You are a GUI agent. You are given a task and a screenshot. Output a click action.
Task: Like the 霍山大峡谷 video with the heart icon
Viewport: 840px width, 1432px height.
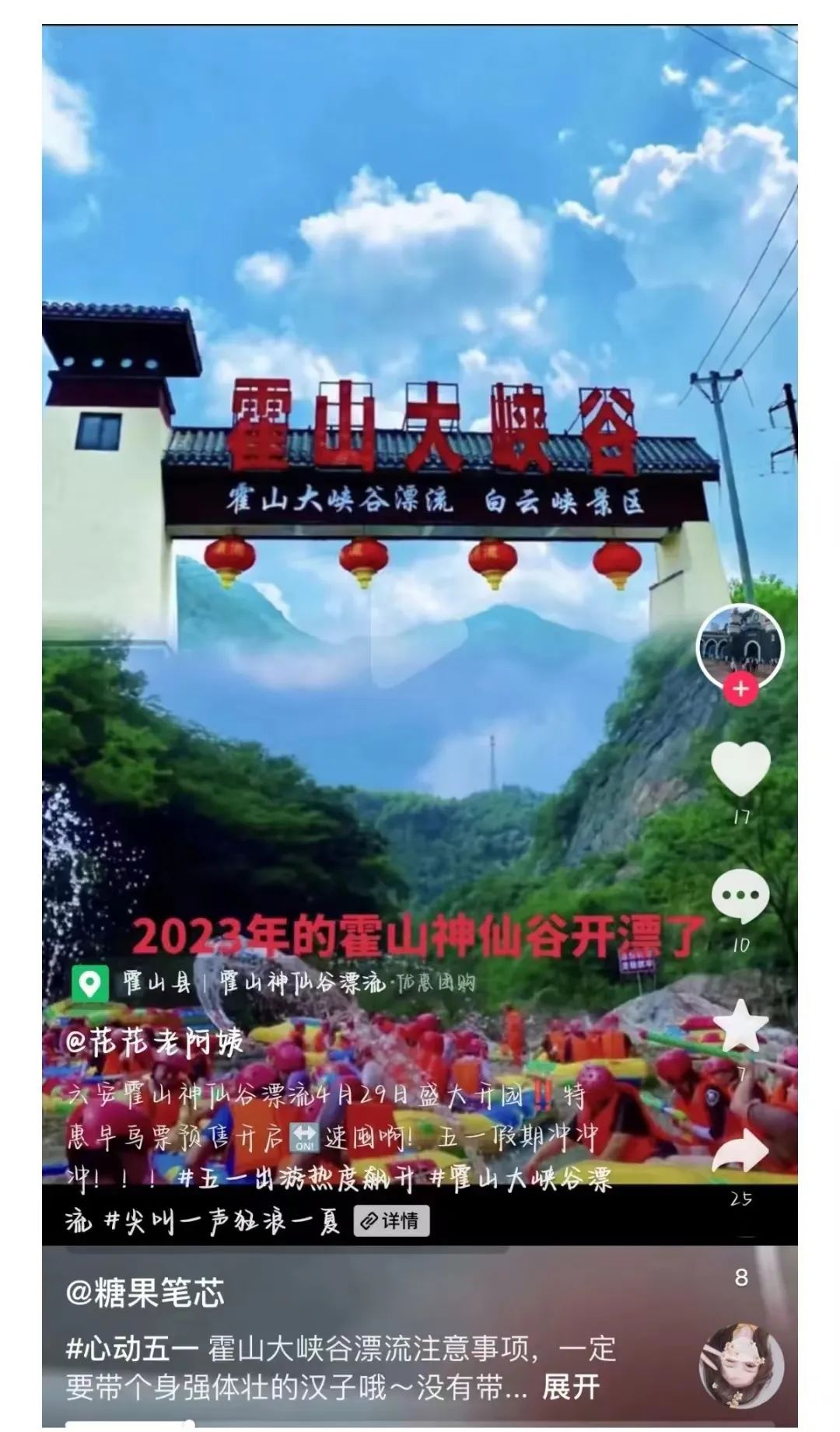(x=740, y=769)
